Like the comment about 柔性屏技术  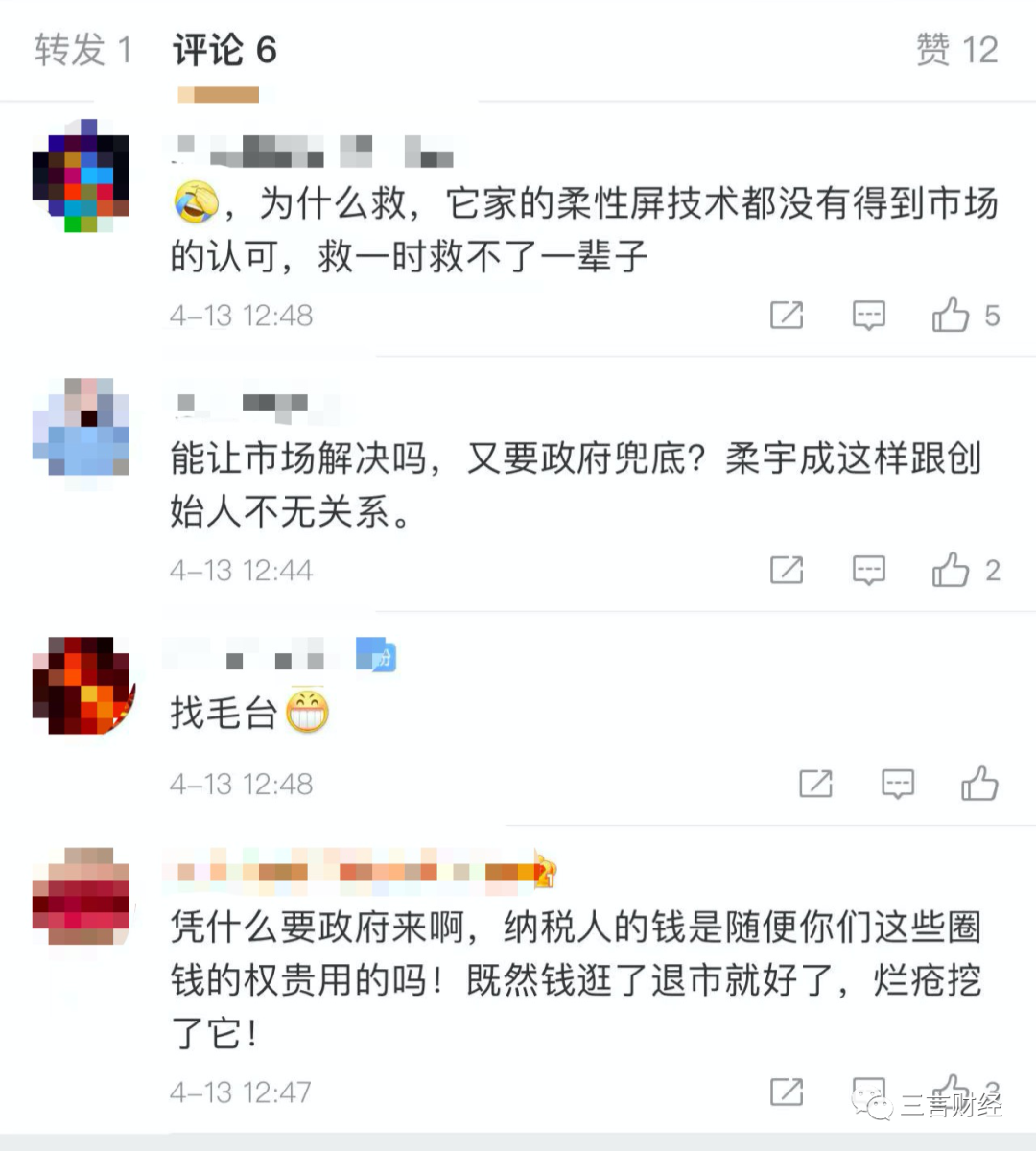point(951,315)
